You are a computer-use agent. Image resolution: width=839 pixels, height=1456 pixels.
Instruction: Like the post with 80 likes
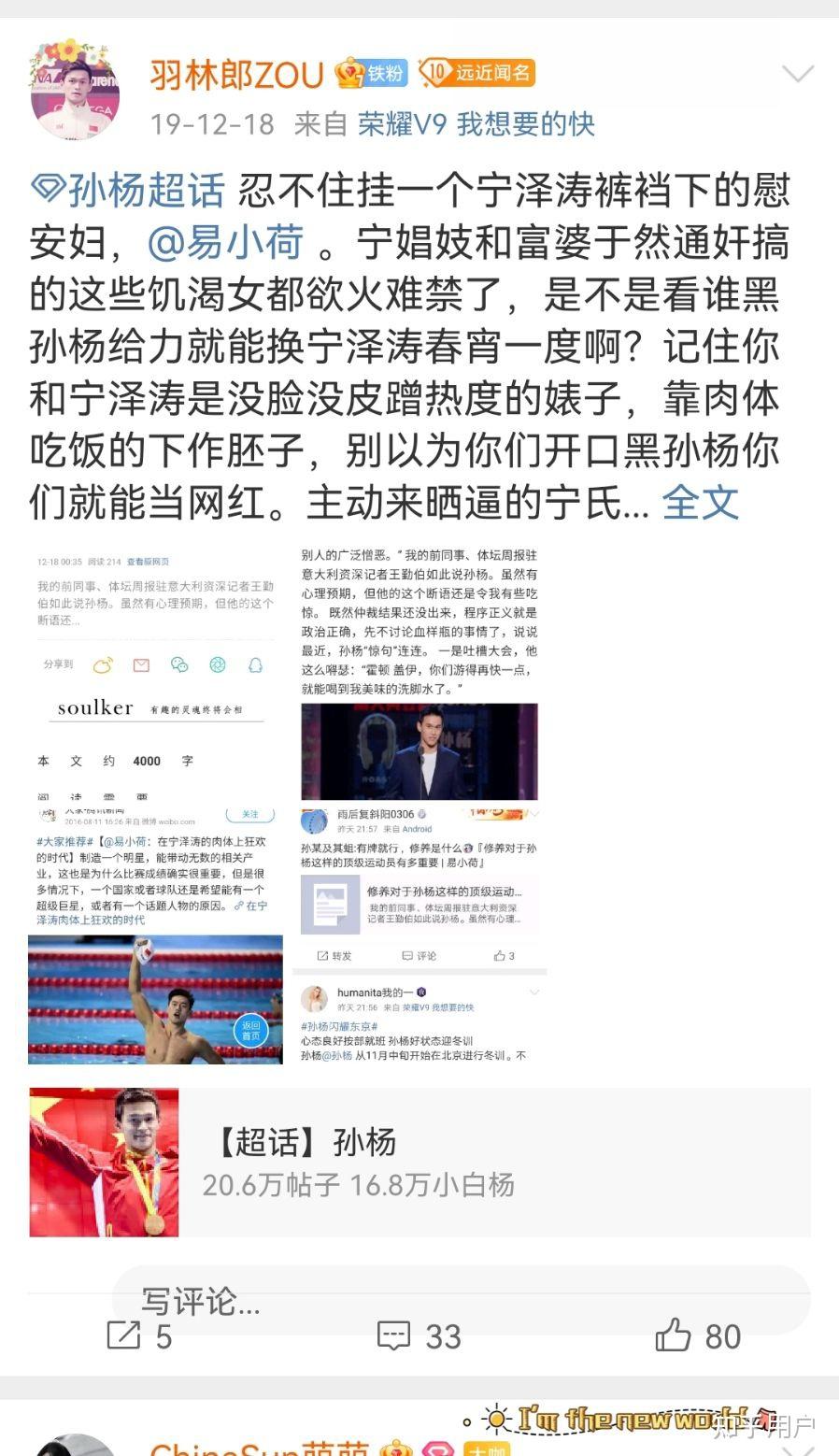click(697, 1336)
